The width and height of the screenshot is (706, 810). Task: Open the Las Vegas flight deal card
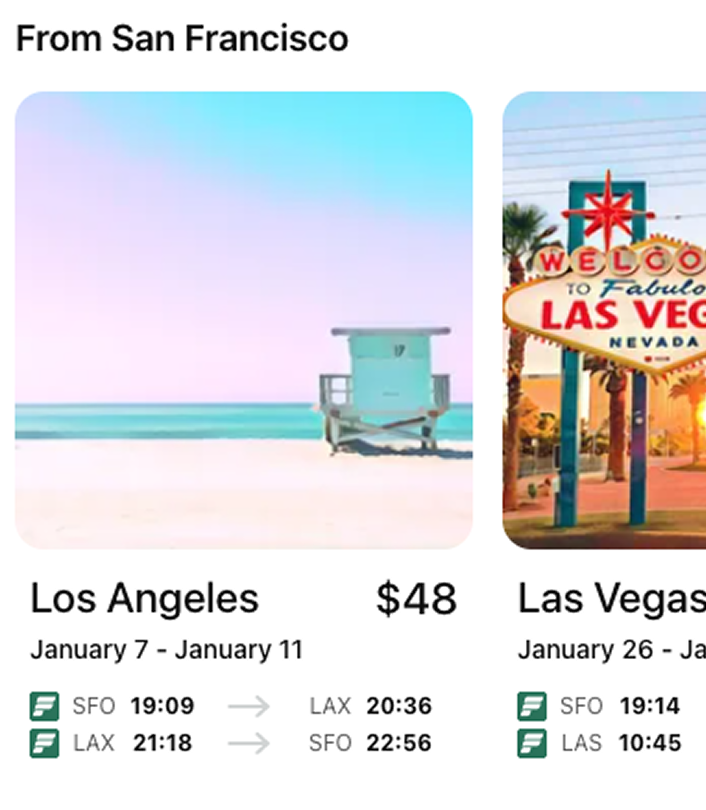coord(604,320)
